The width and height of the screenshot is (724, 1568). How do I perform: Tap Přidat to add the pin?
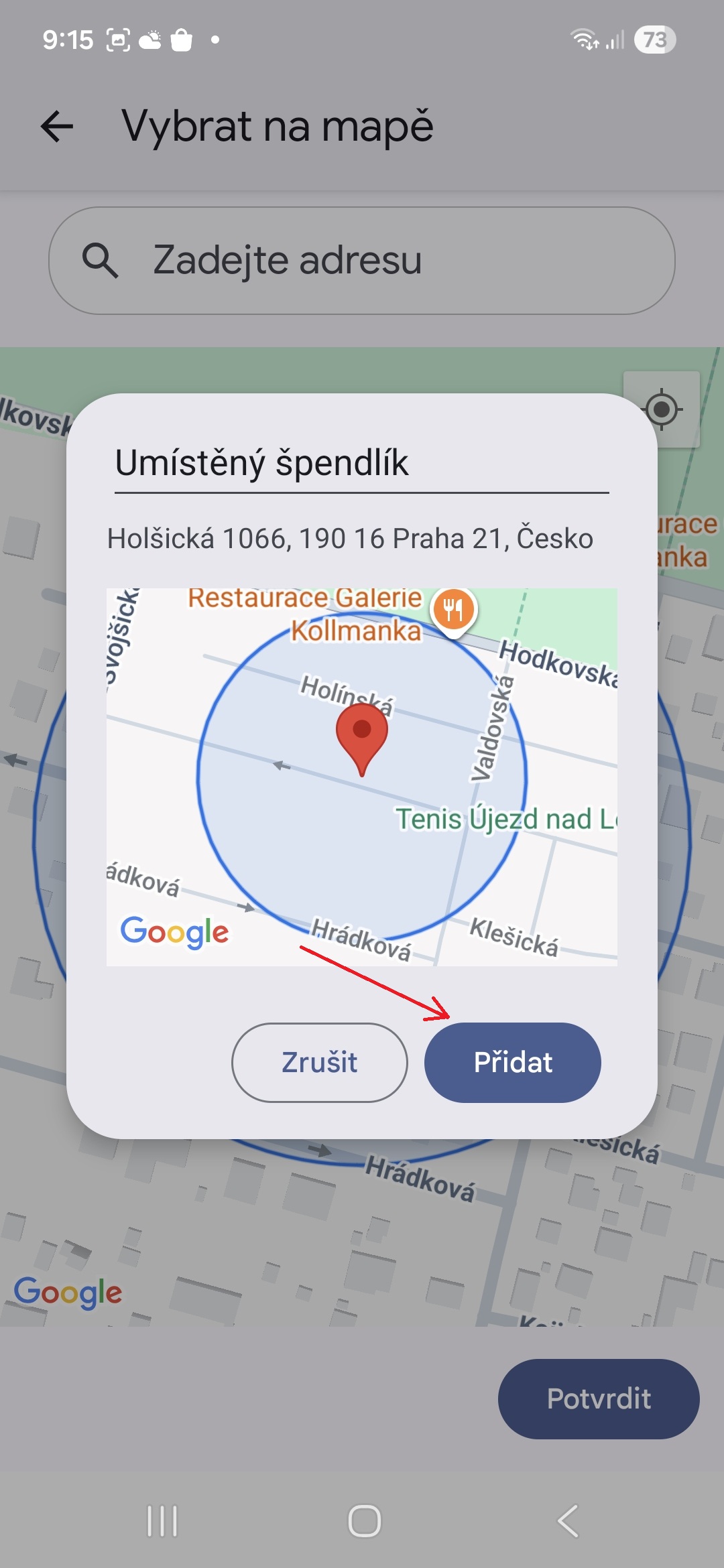[512, 1062]
